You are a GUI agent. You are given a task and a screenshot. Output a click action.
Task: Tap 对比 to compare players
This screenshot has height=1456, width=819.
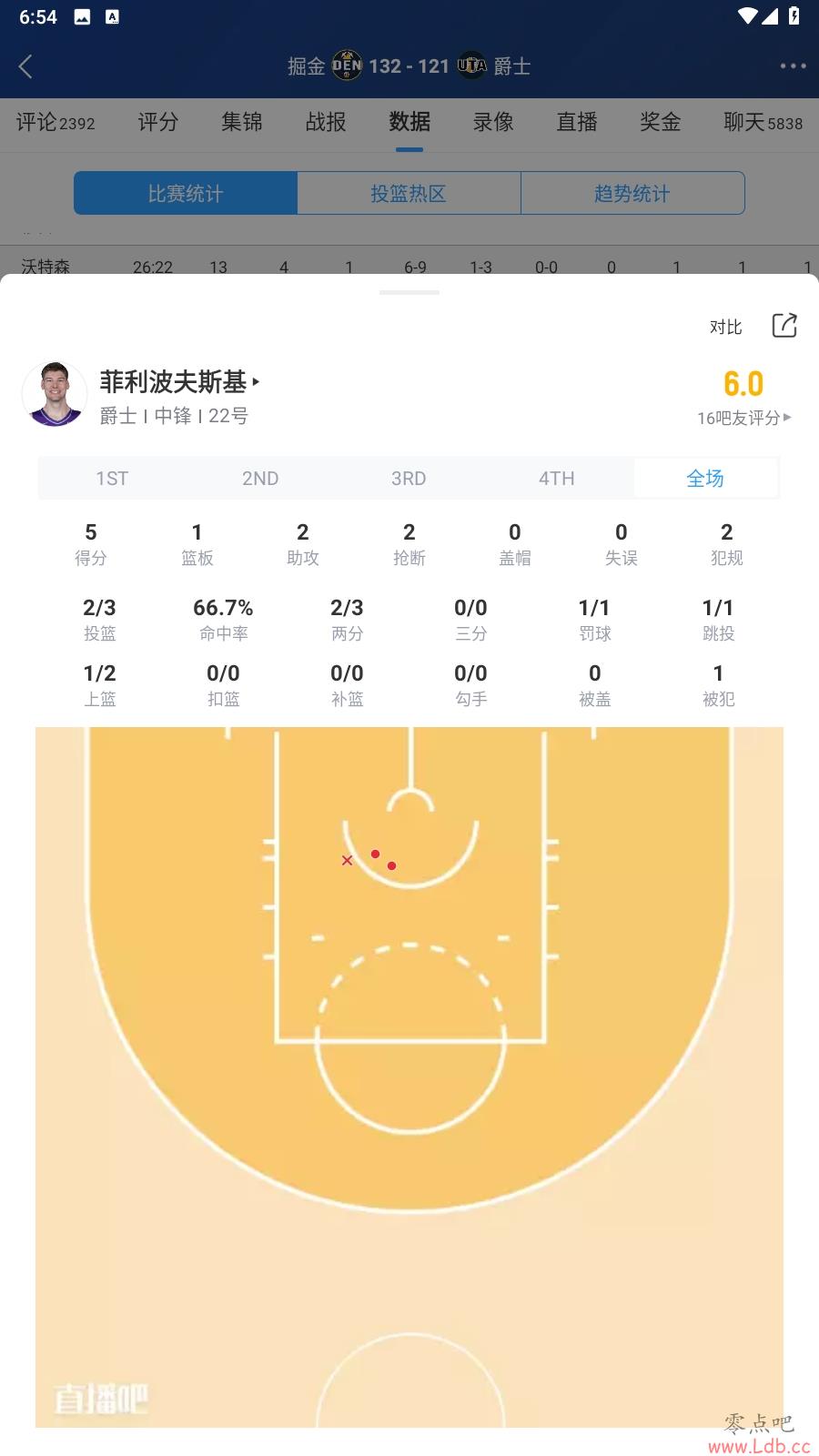click(x=725, y=327)
